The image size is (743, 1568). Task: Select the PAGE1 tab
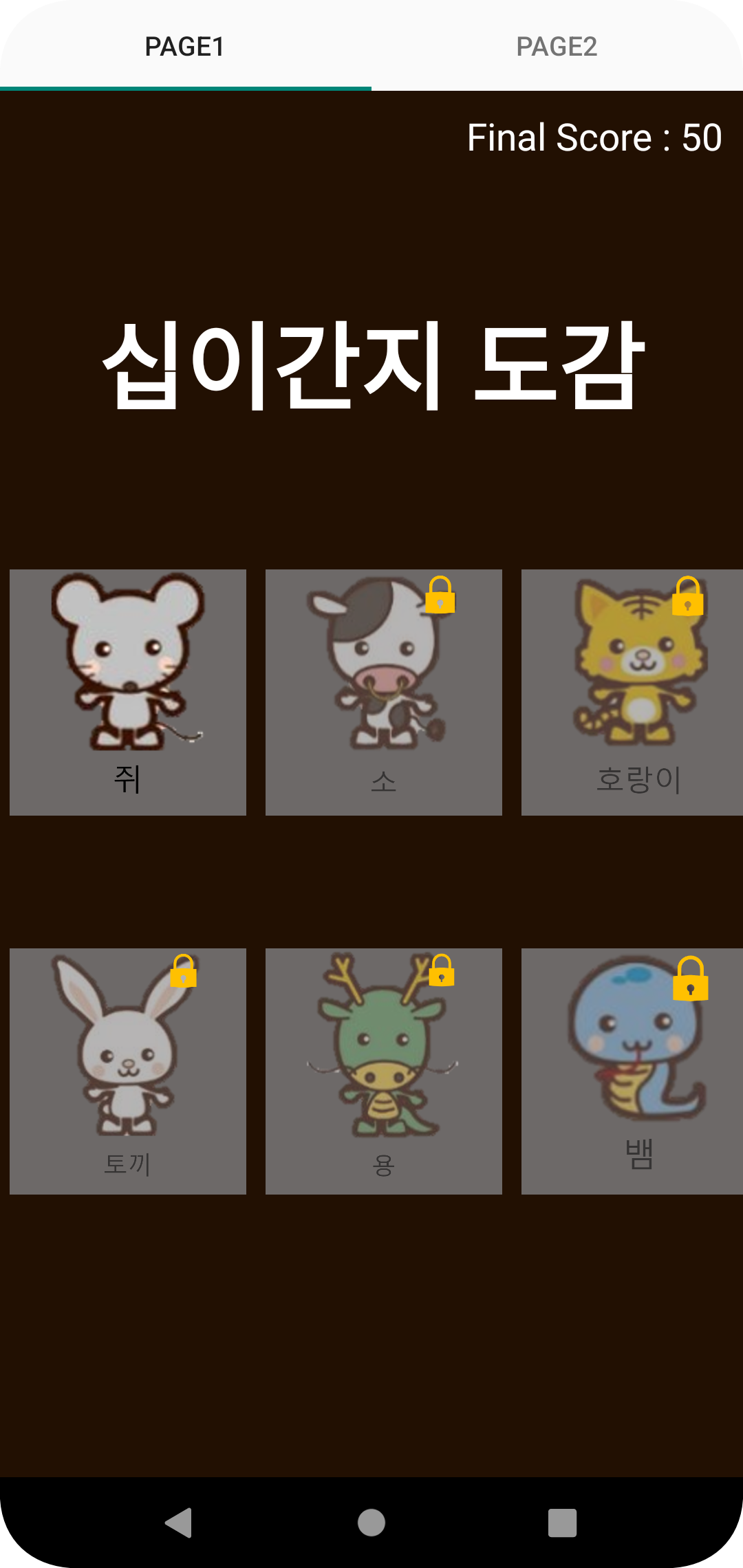pos(185,46)
